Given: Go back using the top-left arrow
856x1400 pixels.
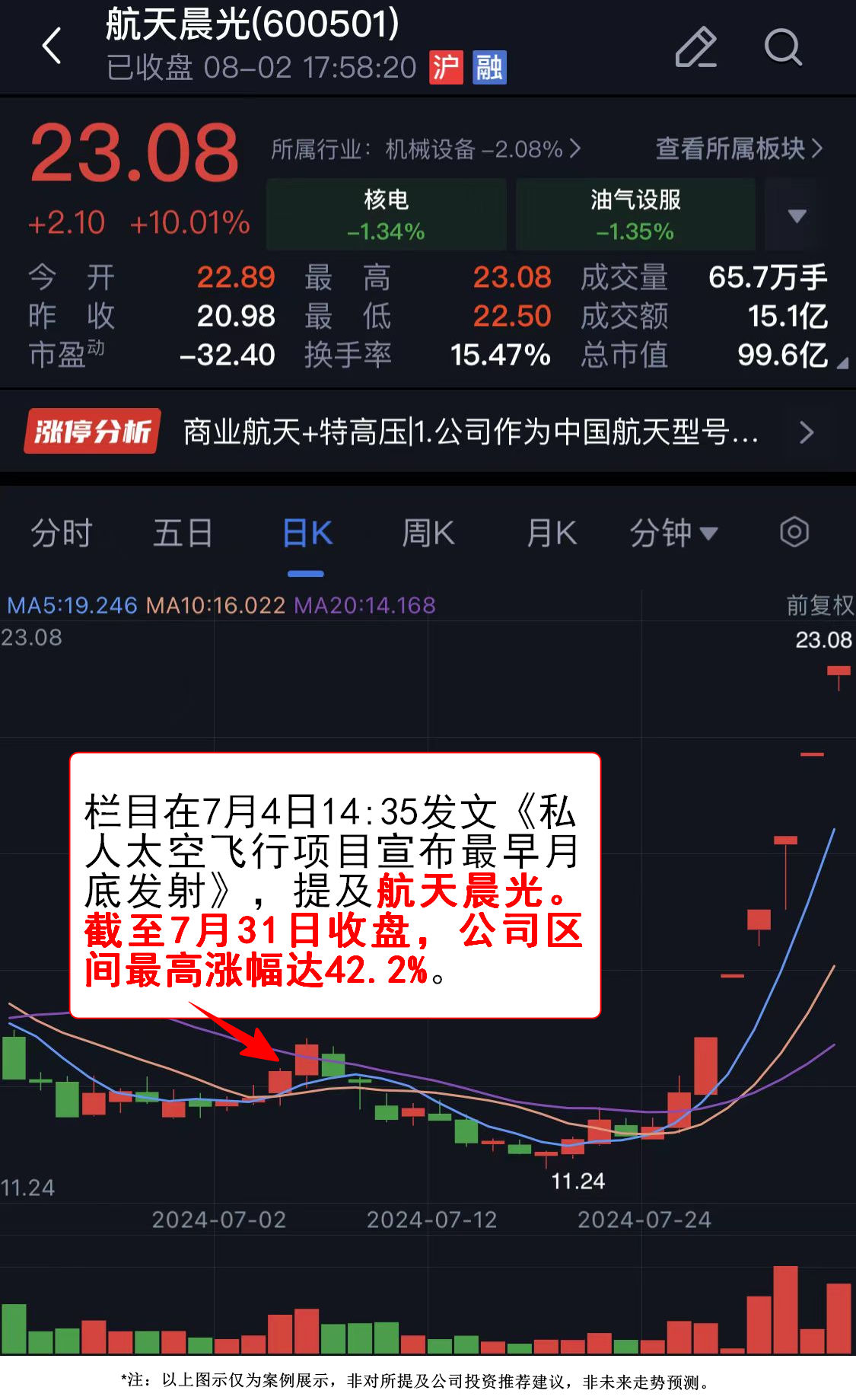Looking at the screenshot, I should [x=52, y=46].
